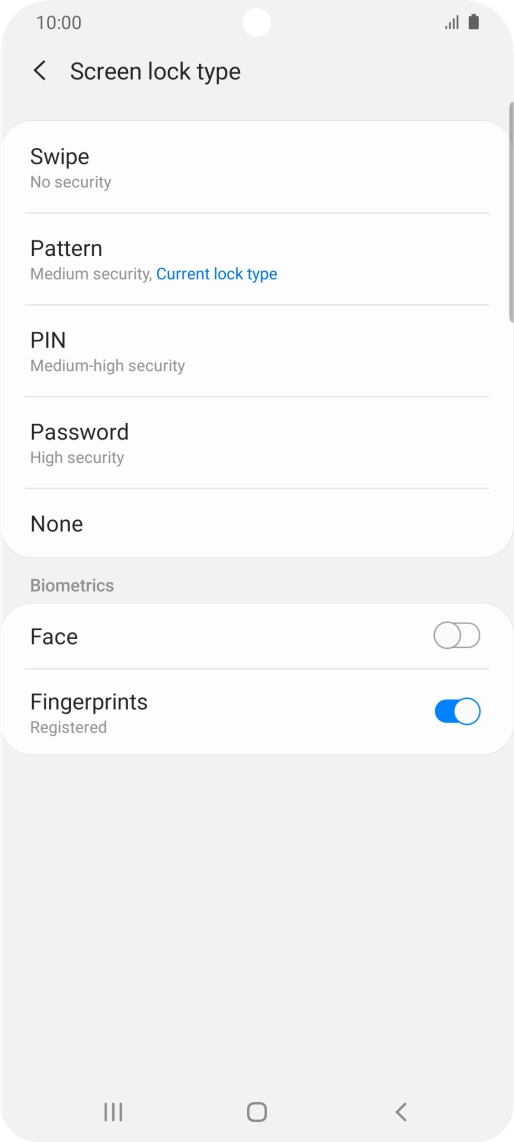This screenshot has height=1142, width=514.
Task: Choose Pattern as lock type
Action: 257,259
